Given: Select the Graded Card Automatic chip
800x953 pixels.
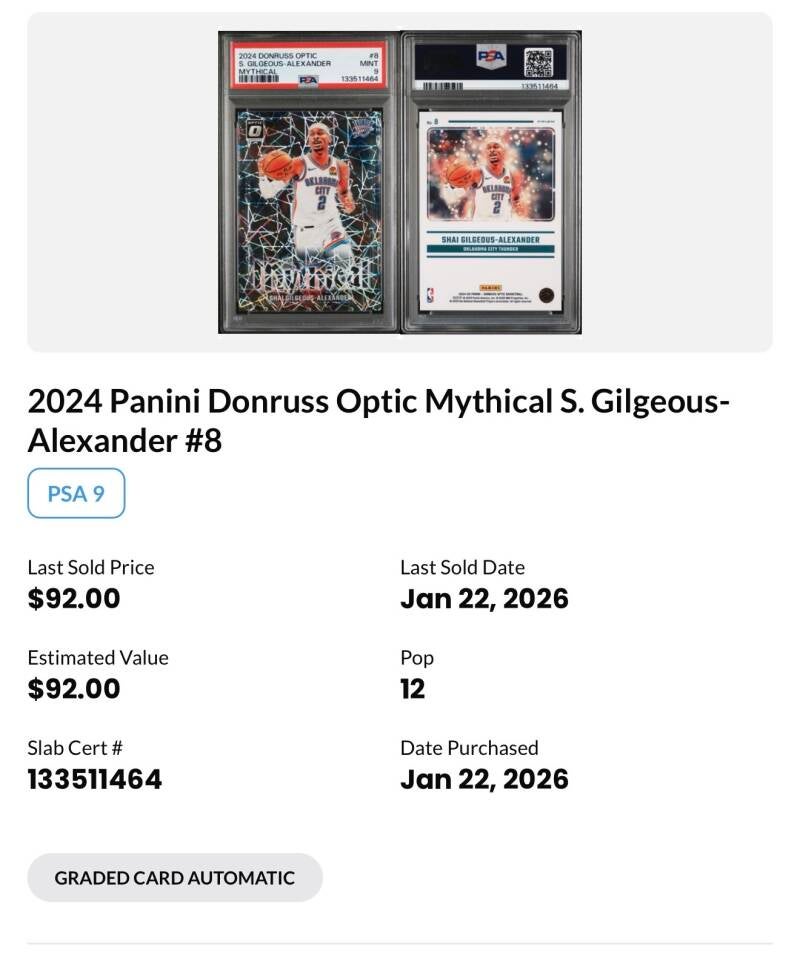Looking at the screenshot, I should [x=175, y=877].
